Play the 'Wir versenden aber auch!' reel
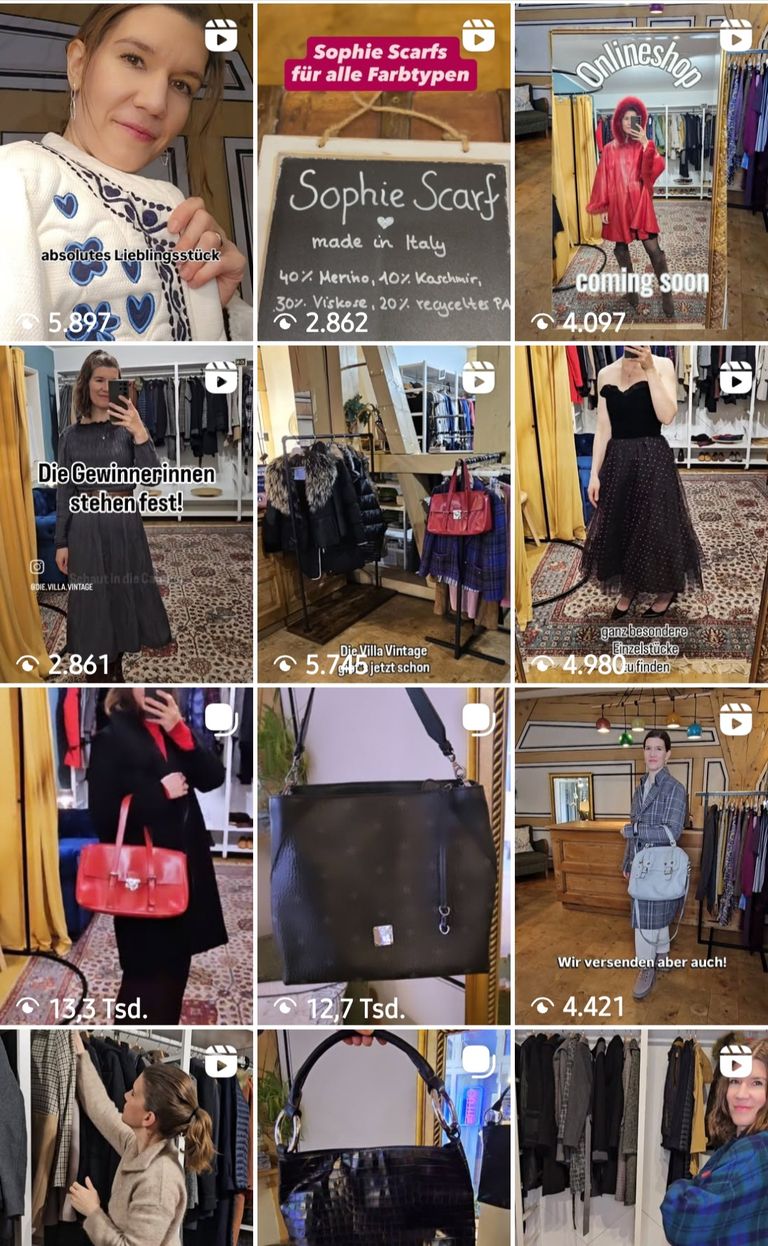Image resolution: width=768 pixels, height=1246 pixels. click(641, 855)
